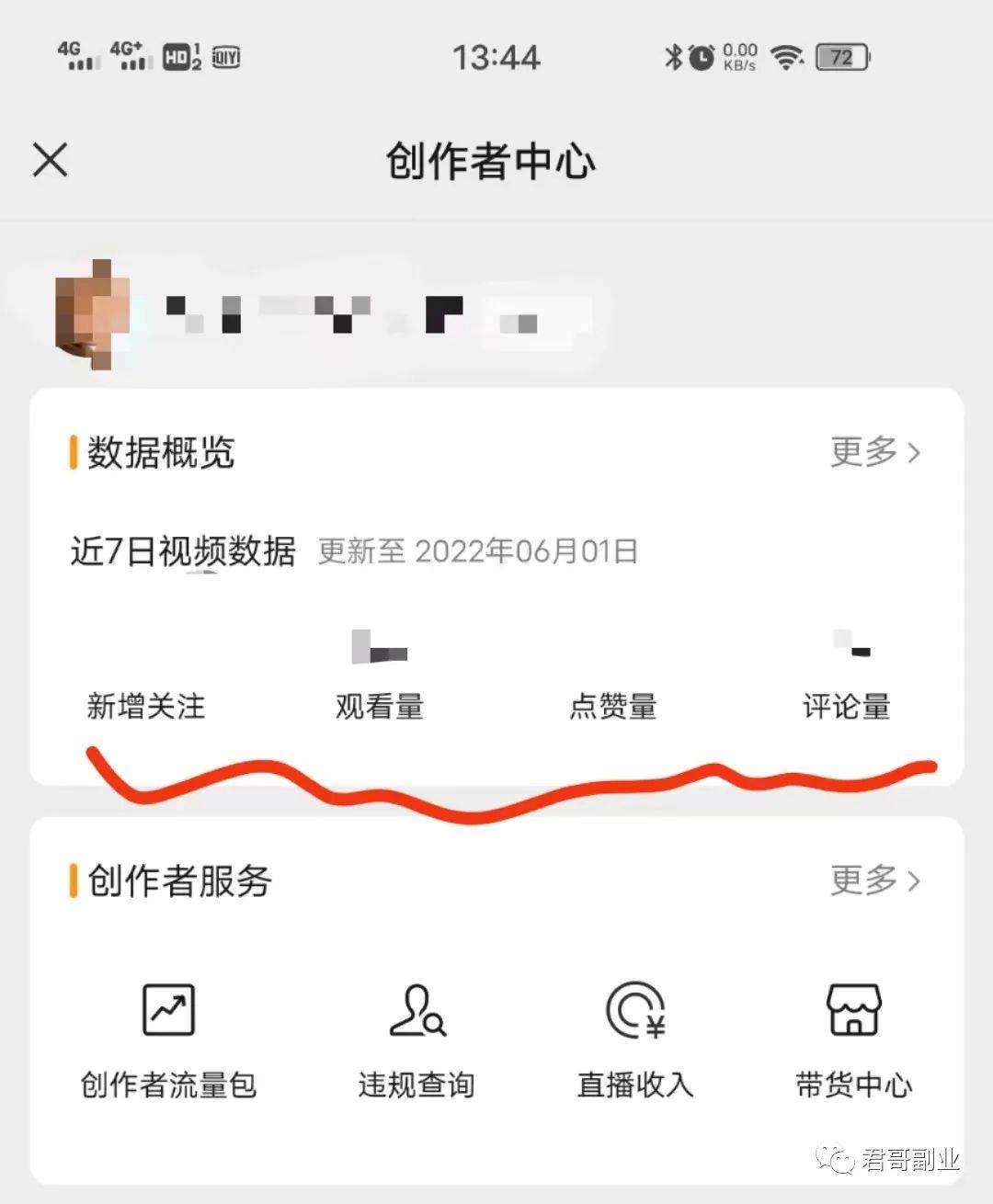Select the 创作者服务 section header
Screen dimensions: 993x1204
(177, 880)
